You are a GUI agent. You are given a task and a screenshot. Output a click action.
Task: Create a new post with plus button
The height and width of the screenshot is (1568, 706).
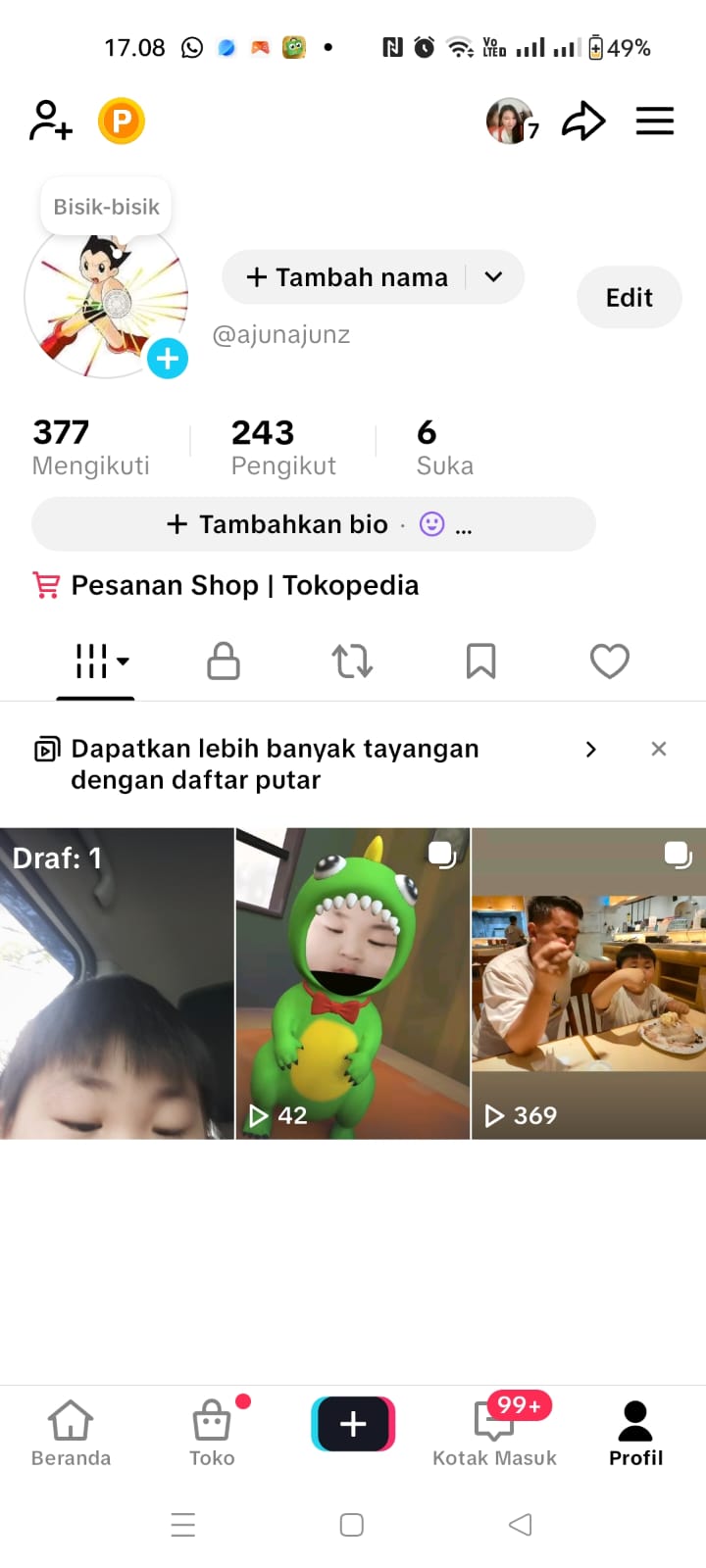(x=353, y=1424)
